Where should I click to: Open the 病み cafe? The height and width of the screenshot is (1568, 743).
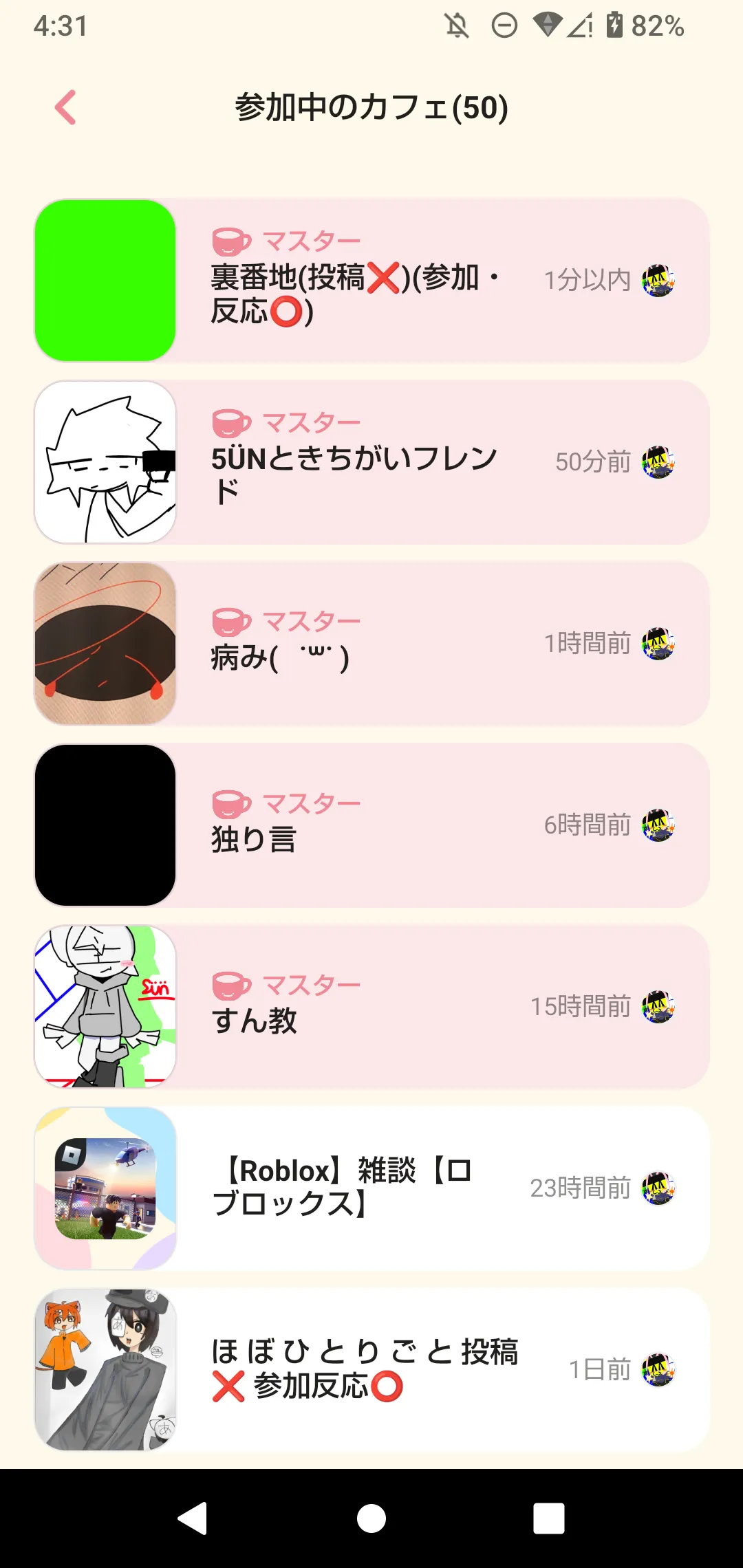[371, 644]
